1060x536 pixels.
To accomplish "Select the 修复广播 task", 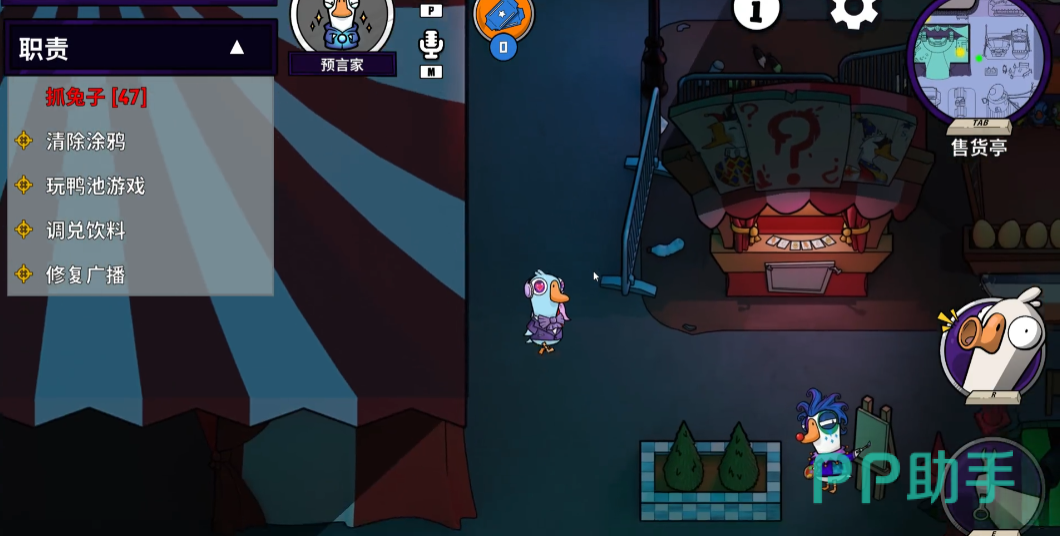I will (x=86, y=274).
